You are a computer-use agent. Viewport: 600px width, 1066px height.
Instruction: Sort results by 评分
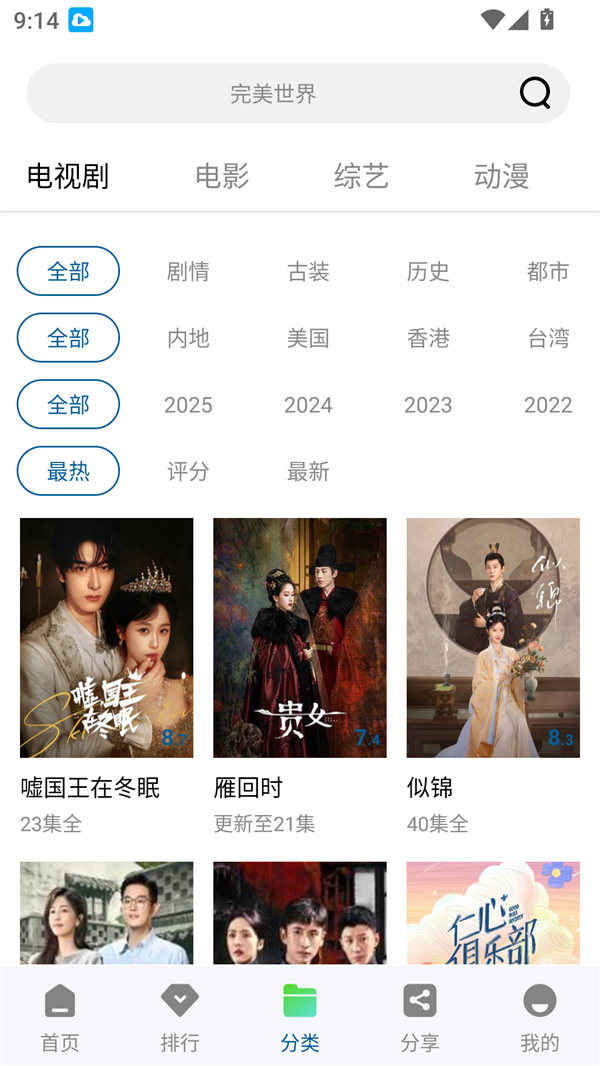(188, 471)
